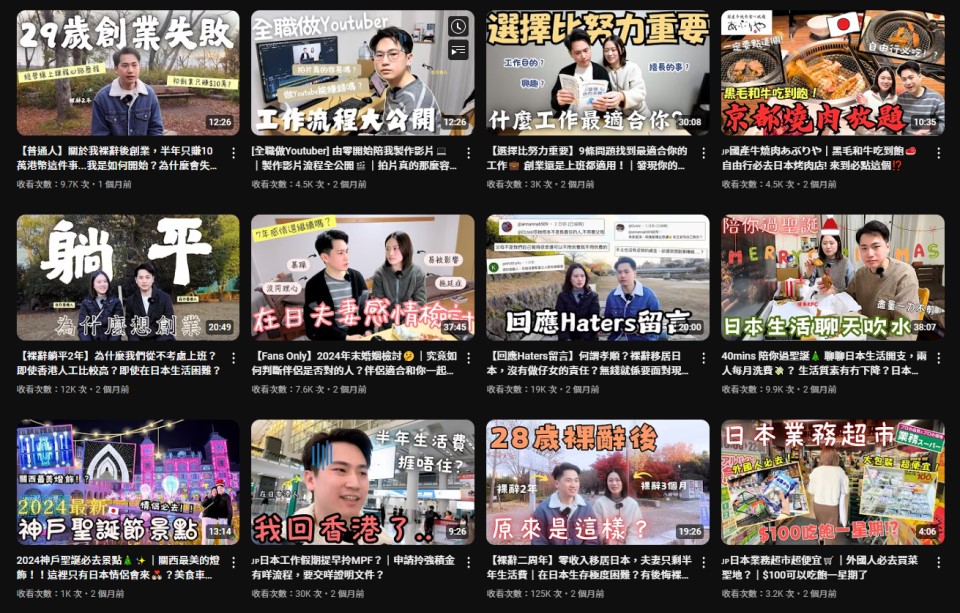This screenshot has width=960, height=613.
Task: Watch the 日本生活聊天吹水 video
Action: (x=832, y=277)
